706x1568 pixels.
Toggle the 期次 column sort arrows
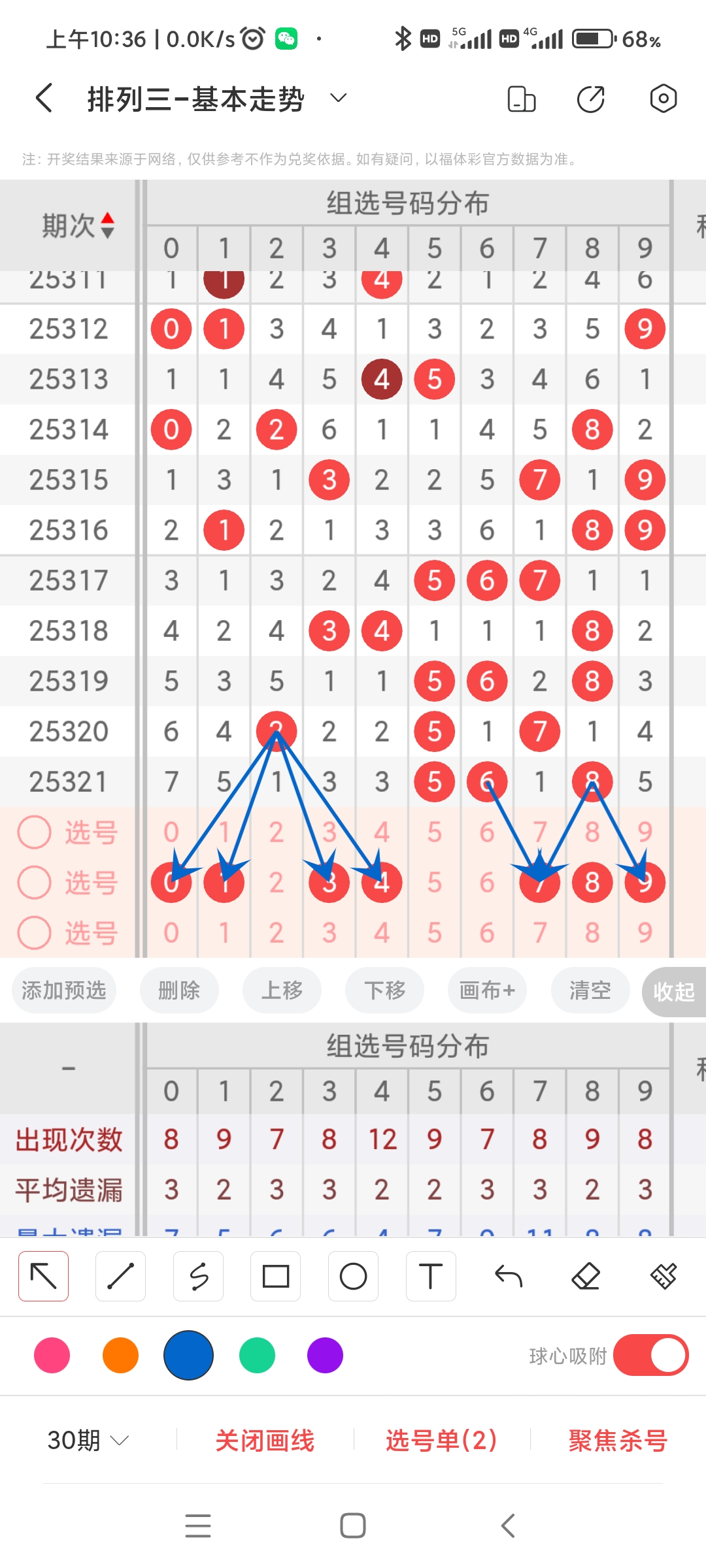pyautogui.click(x=108, y=223)
